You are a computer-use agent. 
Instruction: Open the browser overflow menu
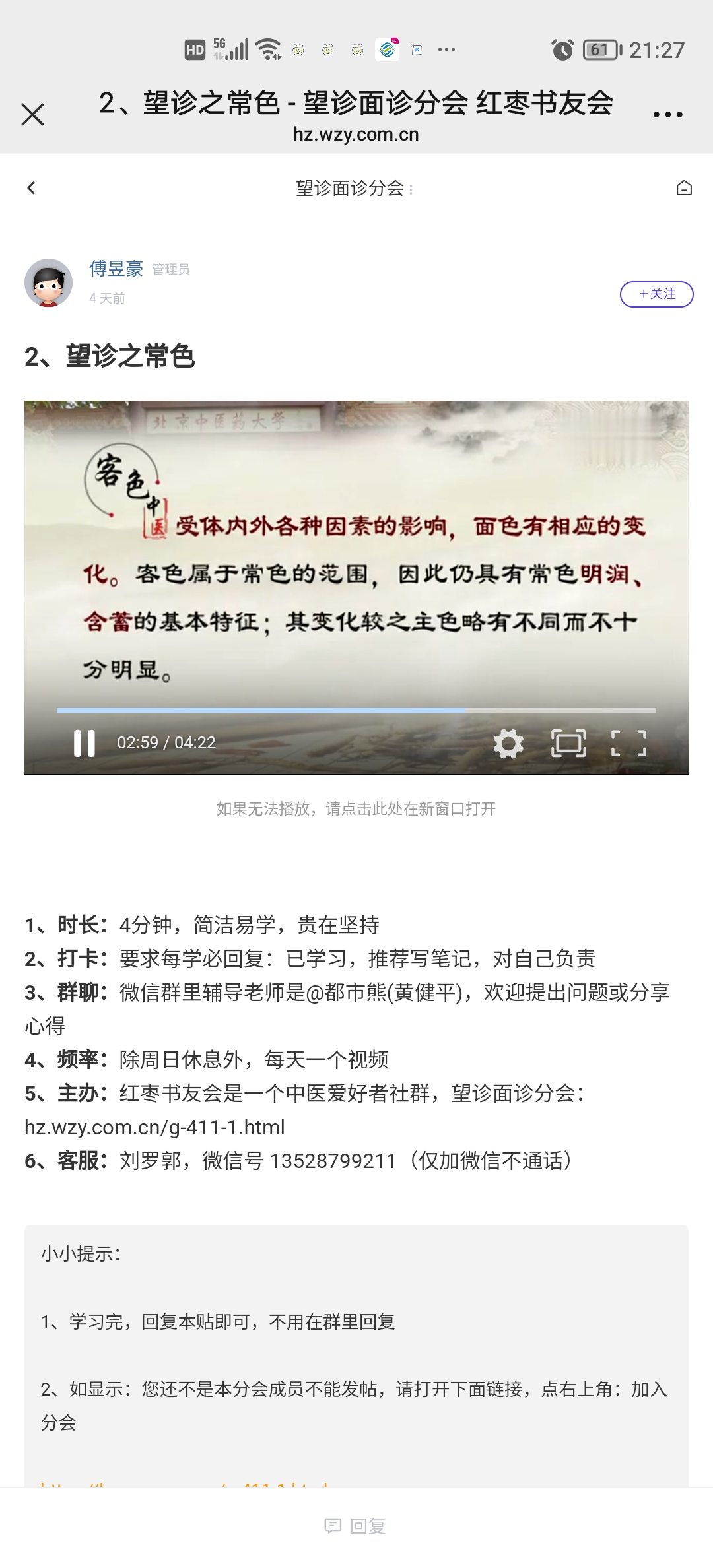click(x=667, y=115)
